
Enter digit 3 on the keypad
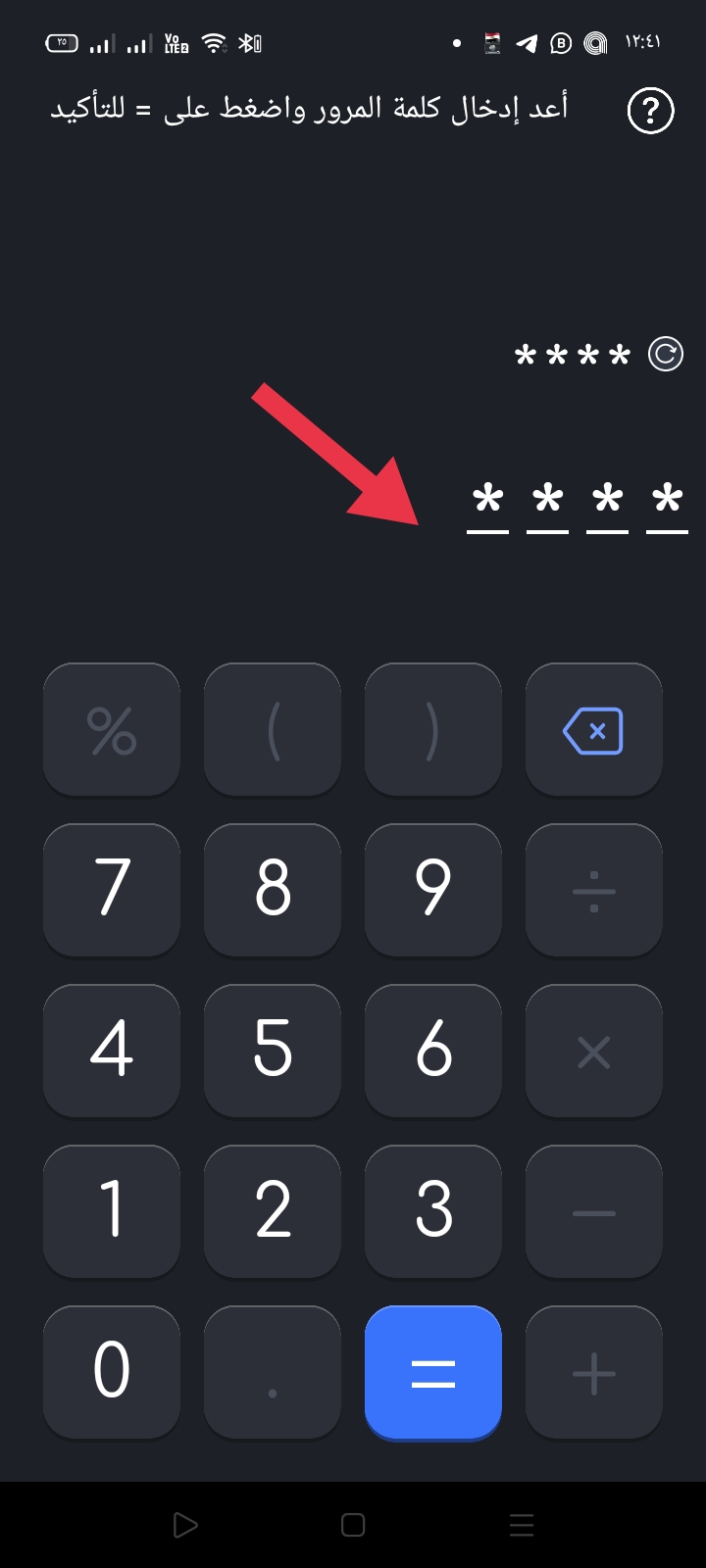(x=432, y=1212)
